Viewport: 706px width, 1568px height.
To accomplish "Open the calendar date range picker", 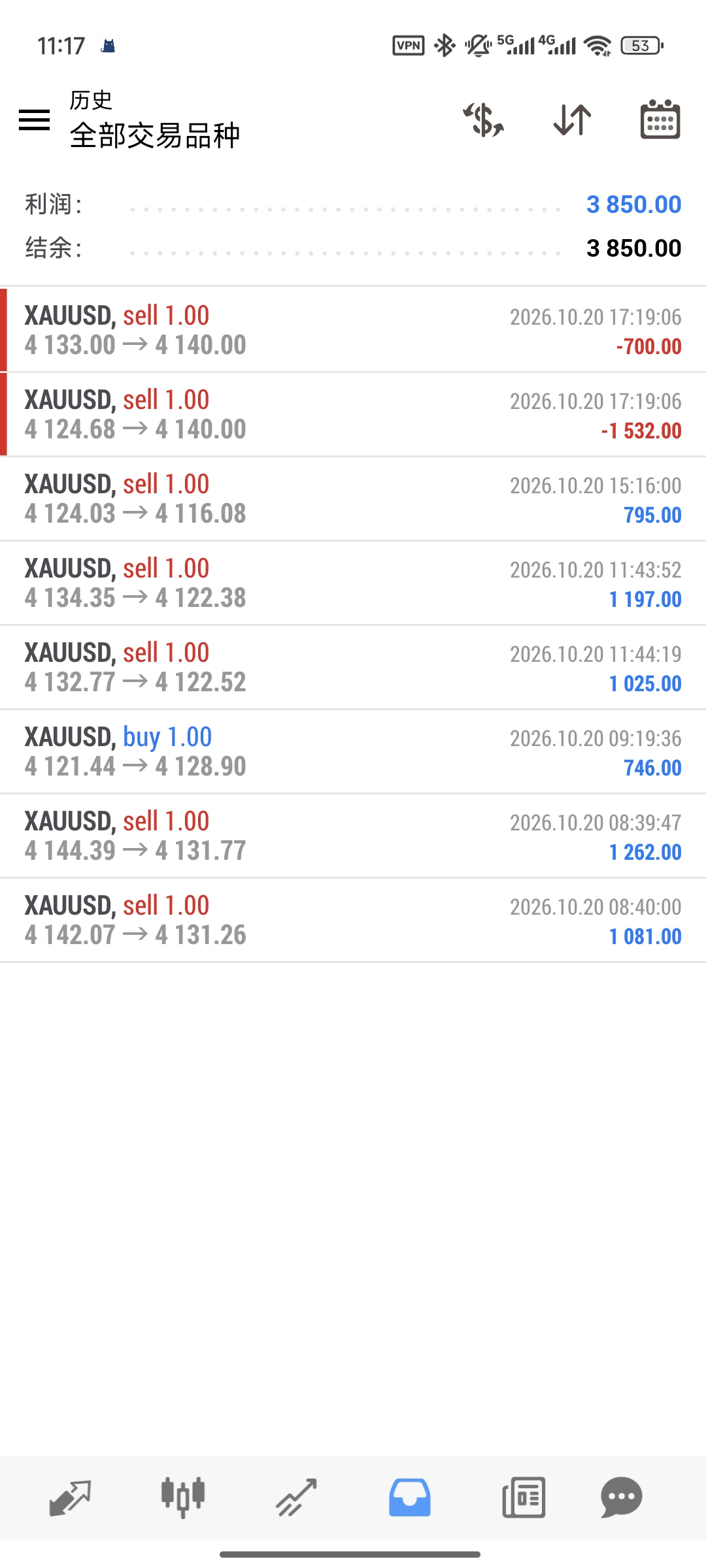I will point(660,120).
